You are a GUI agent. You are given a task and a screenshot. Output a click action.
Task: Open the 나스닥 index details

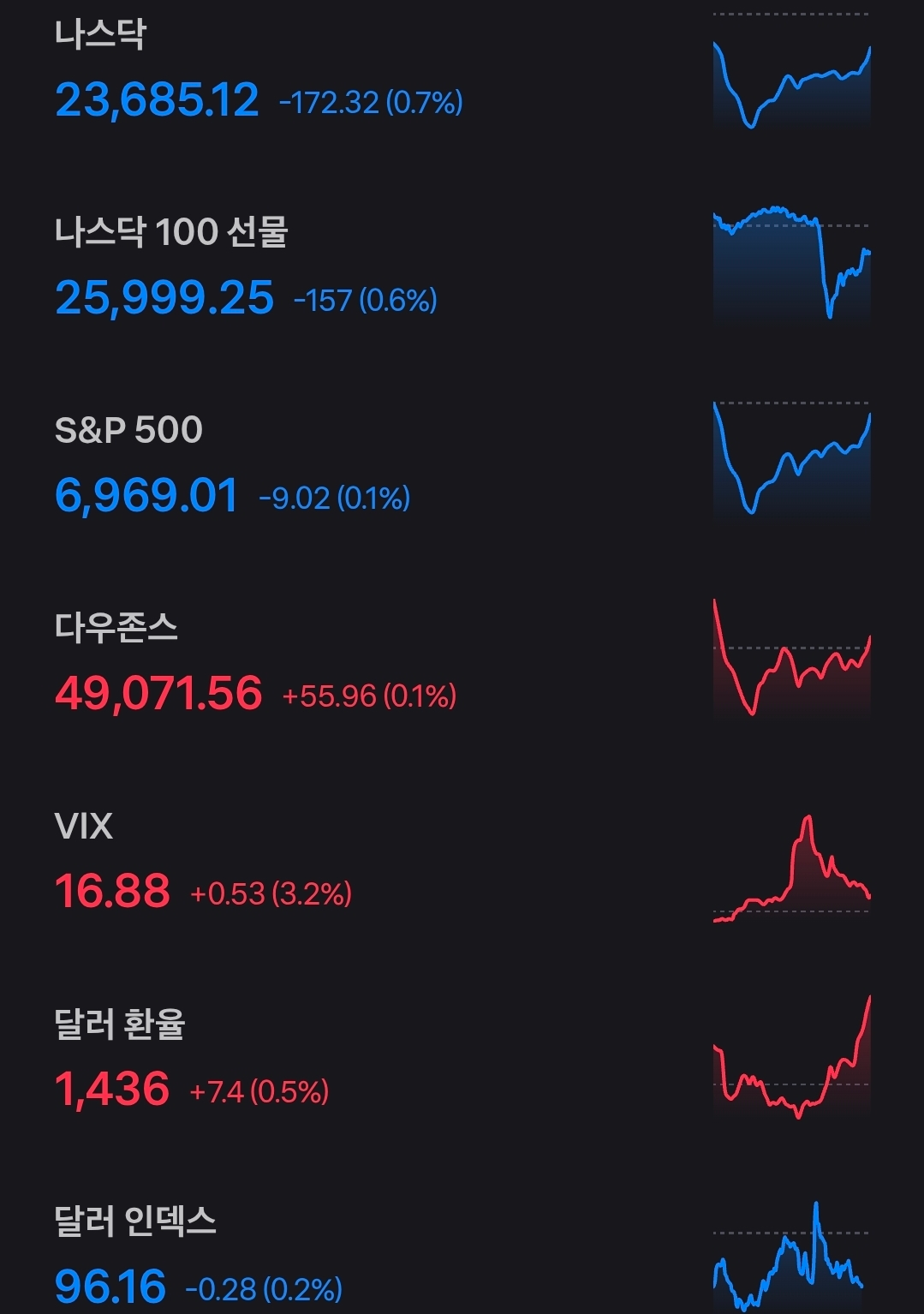click(x=257, y=73)
